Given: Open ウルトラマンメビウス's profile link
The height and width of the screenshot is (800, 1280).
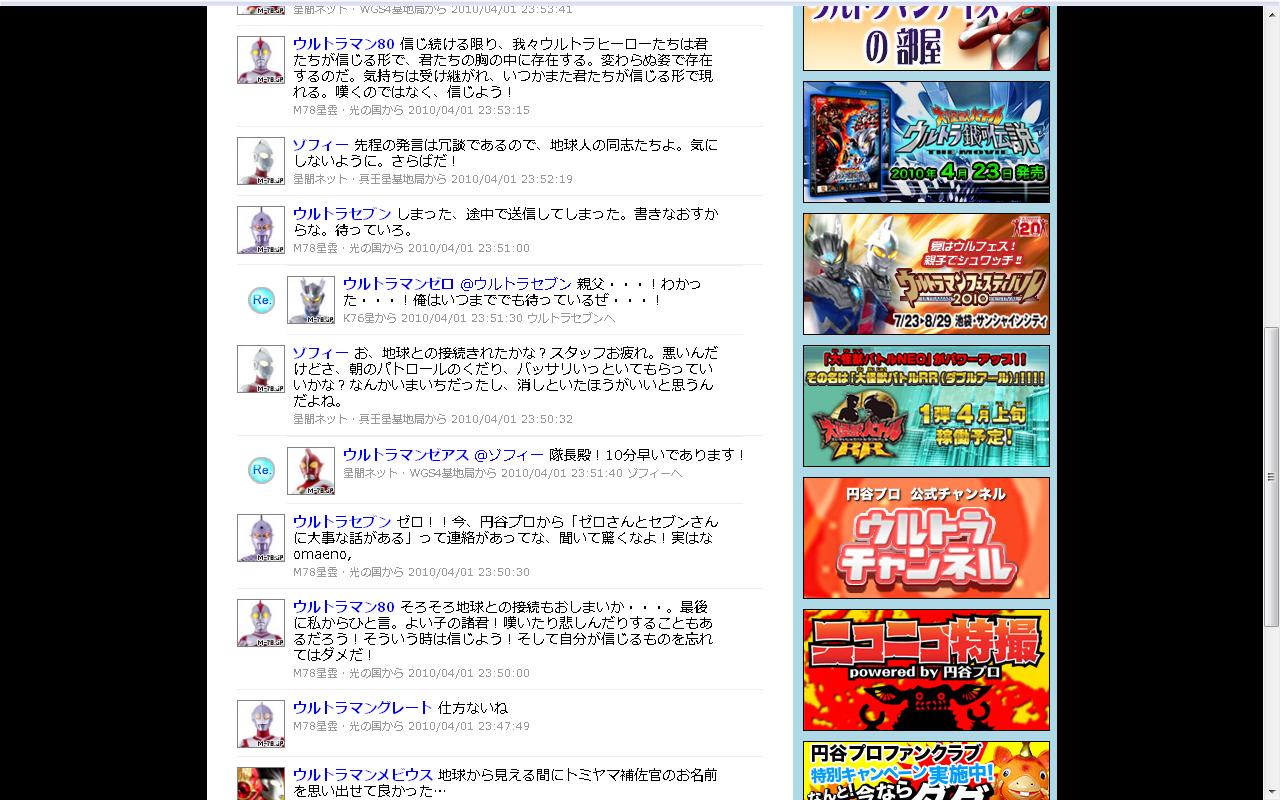Looking at the screenshot, I should [x=362, y=775].
